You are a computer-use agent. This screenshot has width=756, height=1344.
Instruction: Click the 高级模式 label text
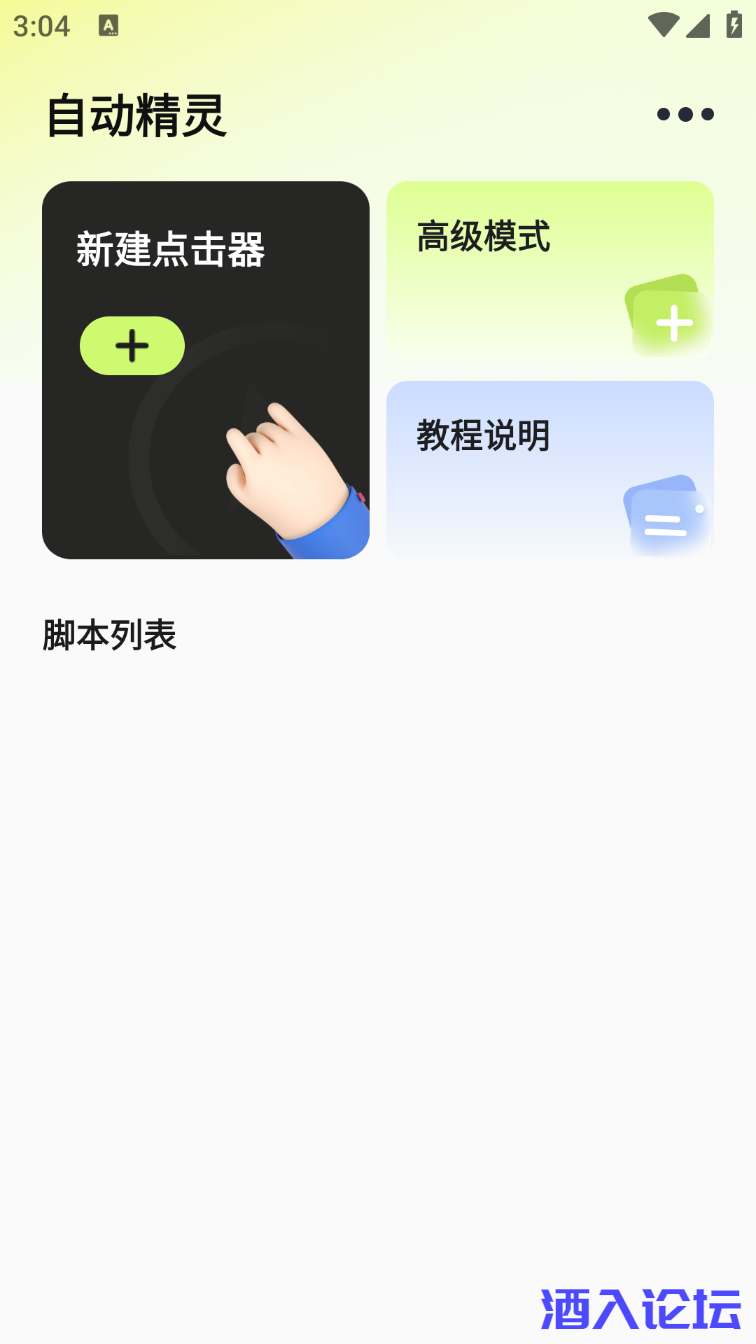[483, 238]
